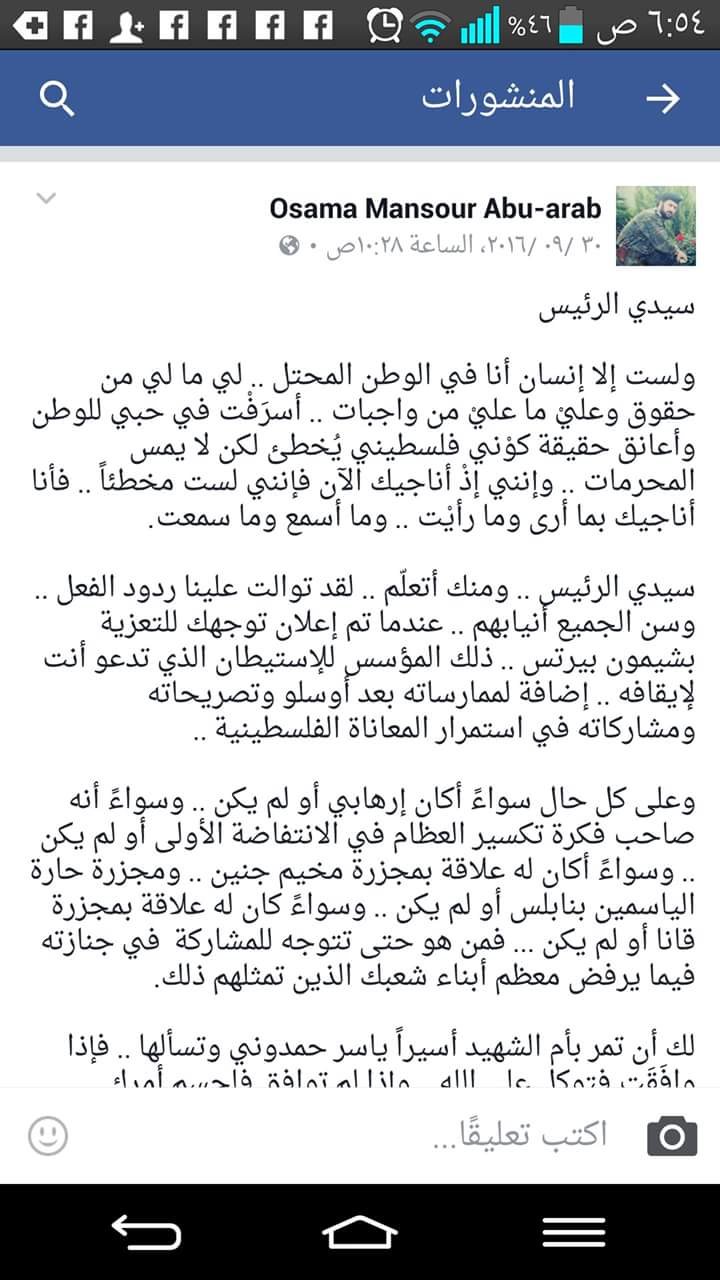Go to the phone's home screen
This screenshot has width=720, height=1280.
click(360, 1232)
